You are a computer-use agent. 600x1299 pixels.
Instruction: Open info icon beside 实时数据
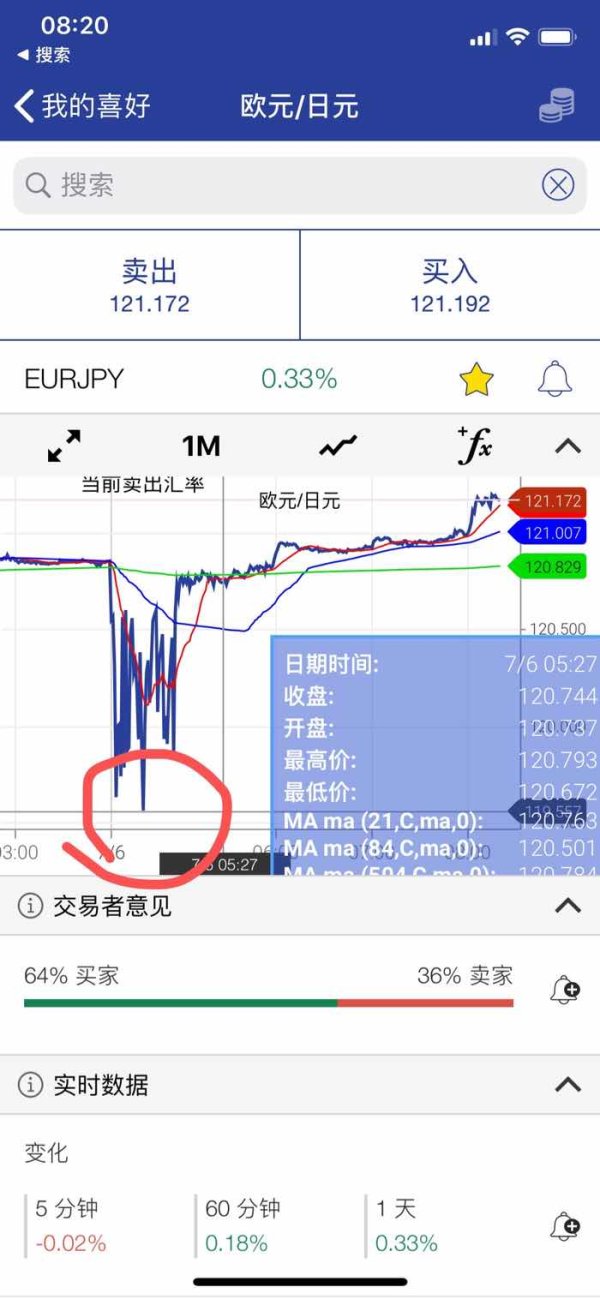31,1085
